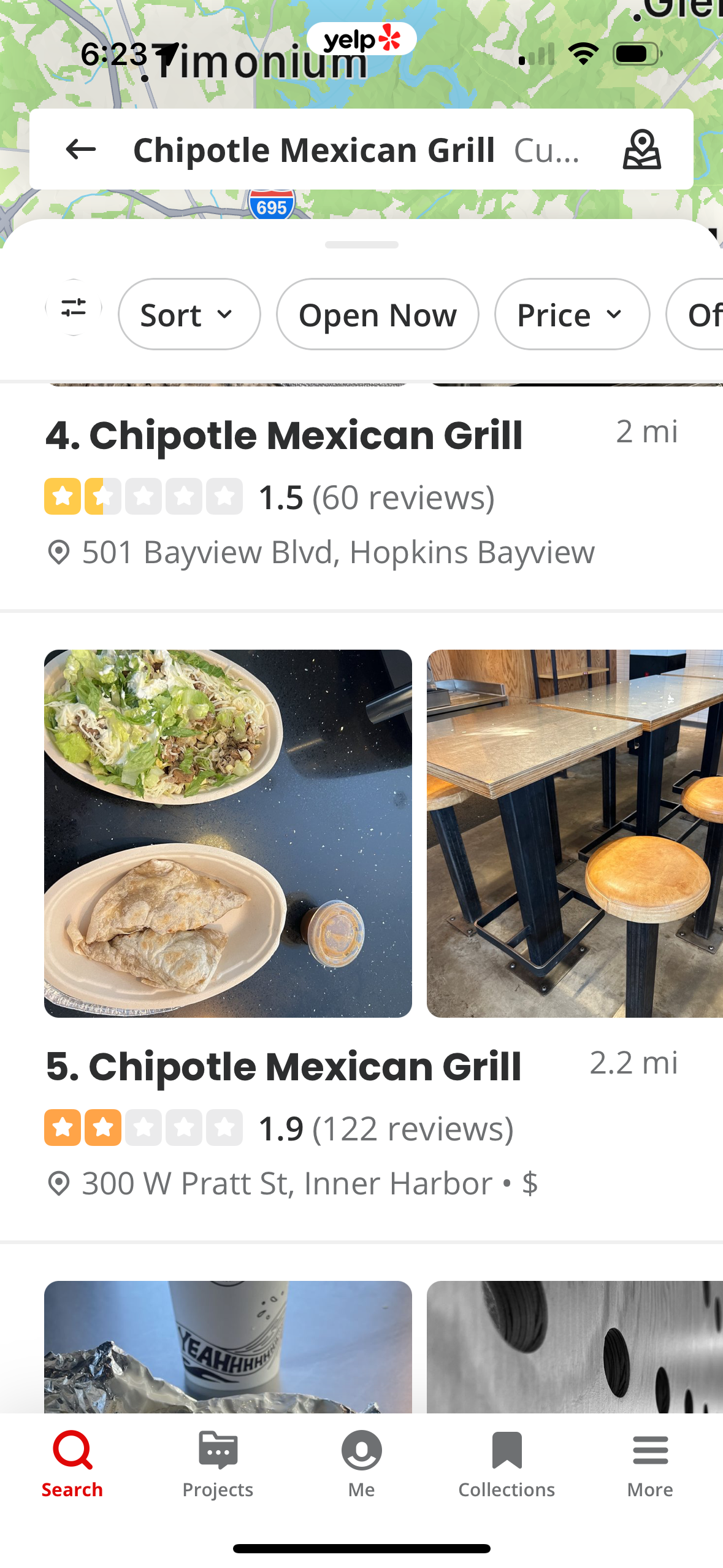
Task: Select the Search tab
Action: [72, 1464]
